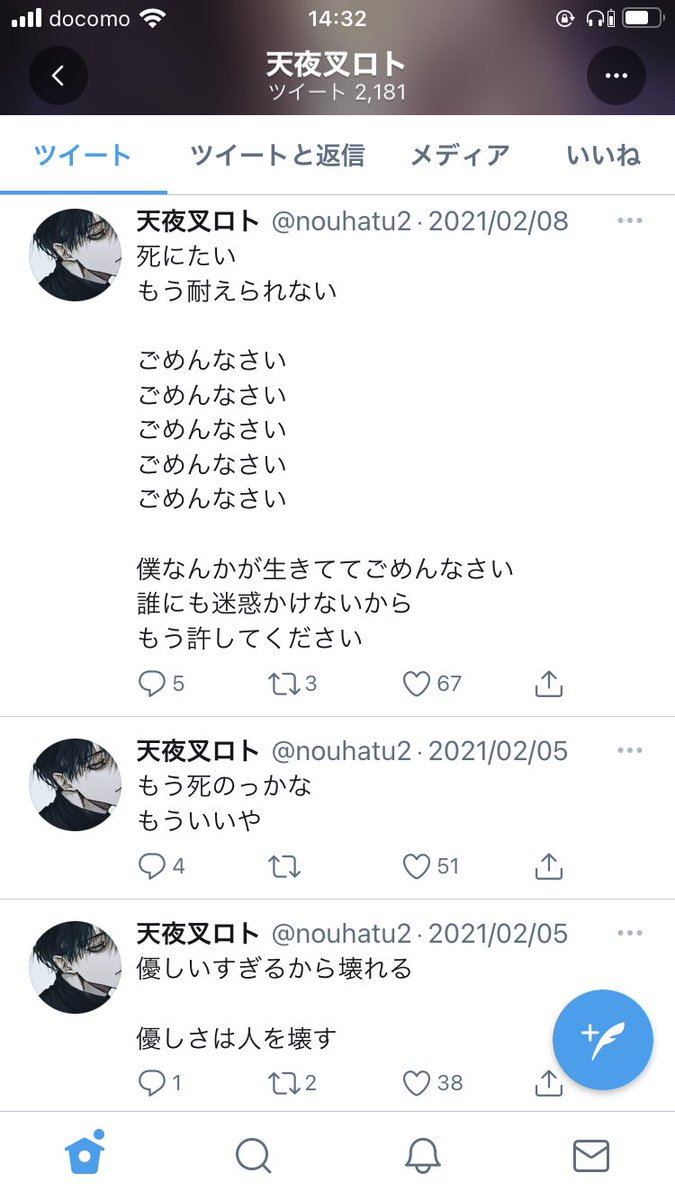Go back using the header arrow
Viewport: 675px width, 1200px height.
(58, 76)
